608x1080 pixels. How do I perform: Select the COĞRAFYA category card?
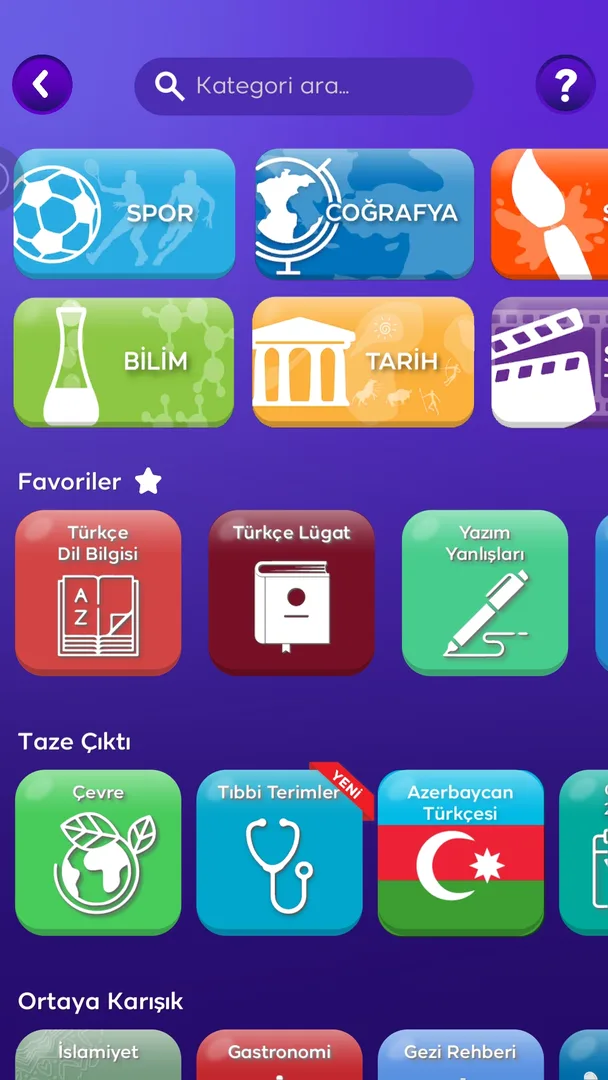tap(364, 213)
